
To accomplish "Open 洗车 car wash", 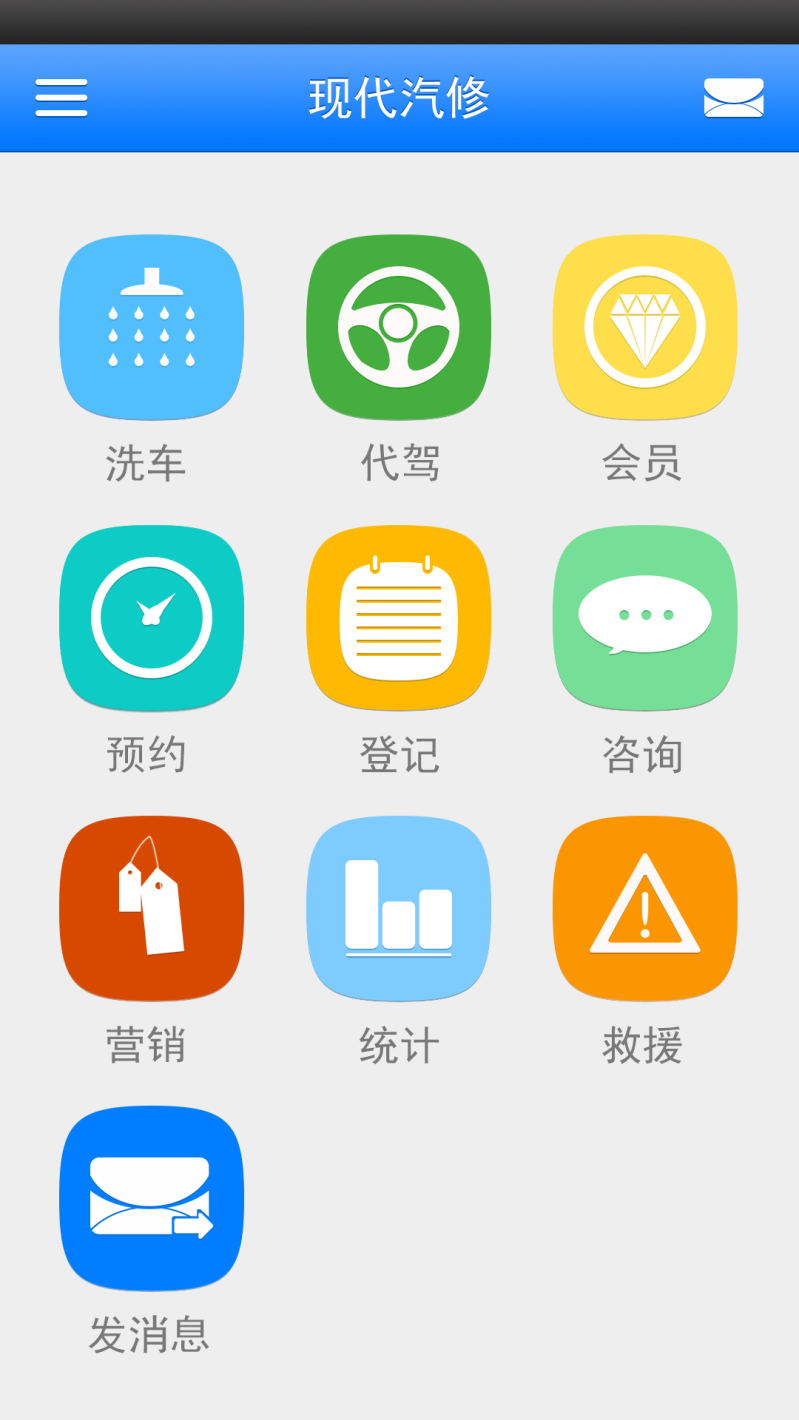I will (x=152, y=327).
